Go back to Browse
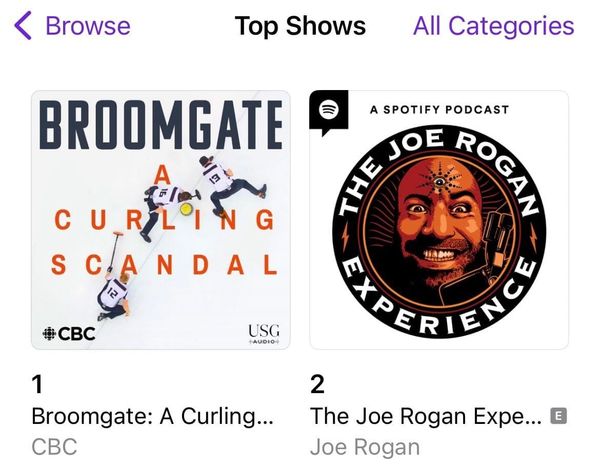The image size is (600, 476). click(x=72, y=26)
